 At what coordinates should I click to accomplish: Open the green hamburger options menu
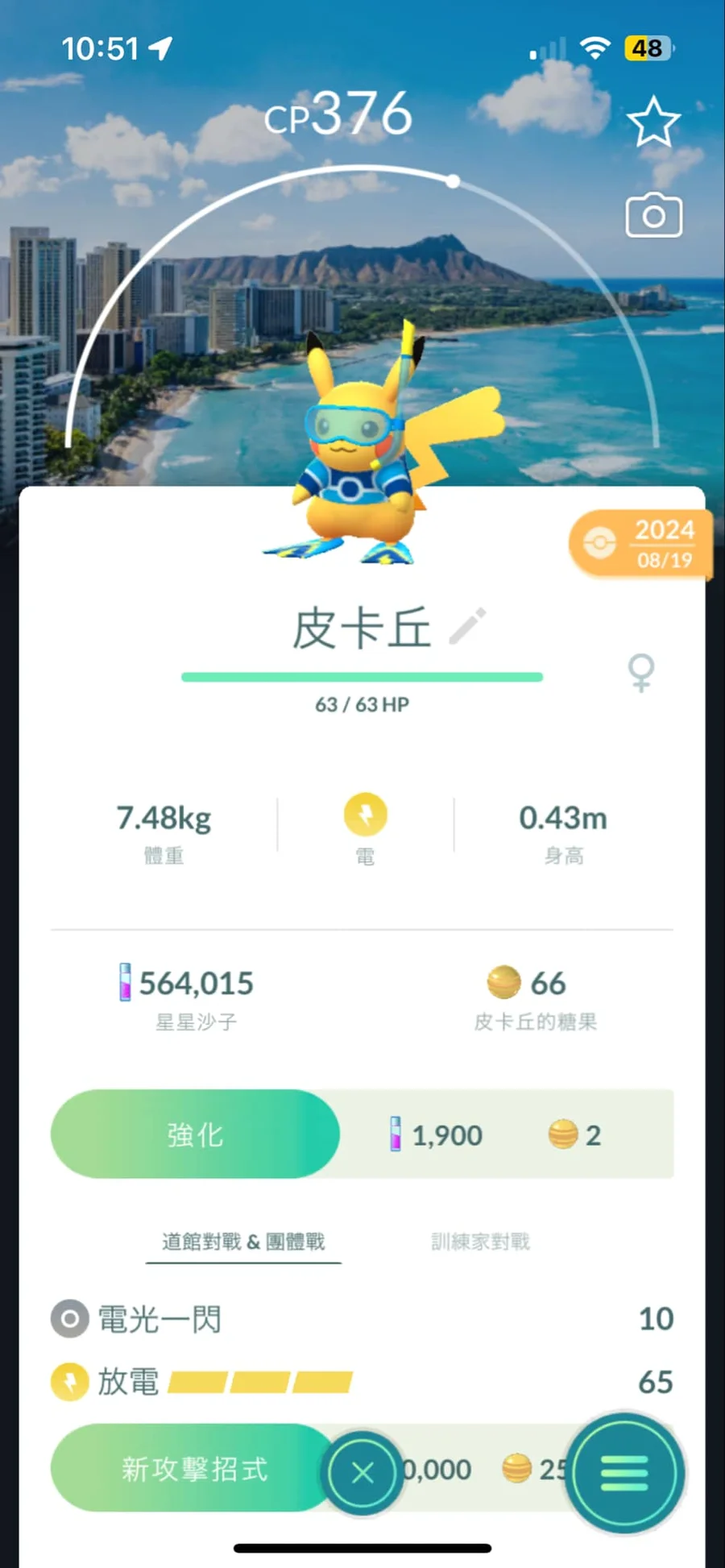coord(624,1473)
